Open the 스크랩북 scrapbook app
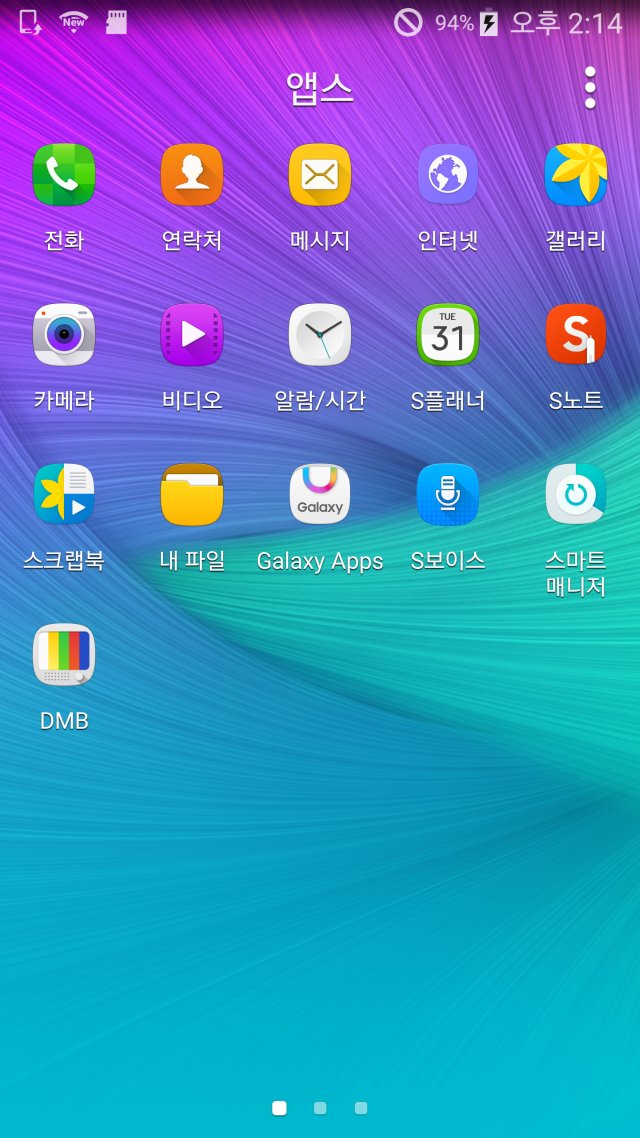Screen dimensions: 640x1138 tap(64, 495)
